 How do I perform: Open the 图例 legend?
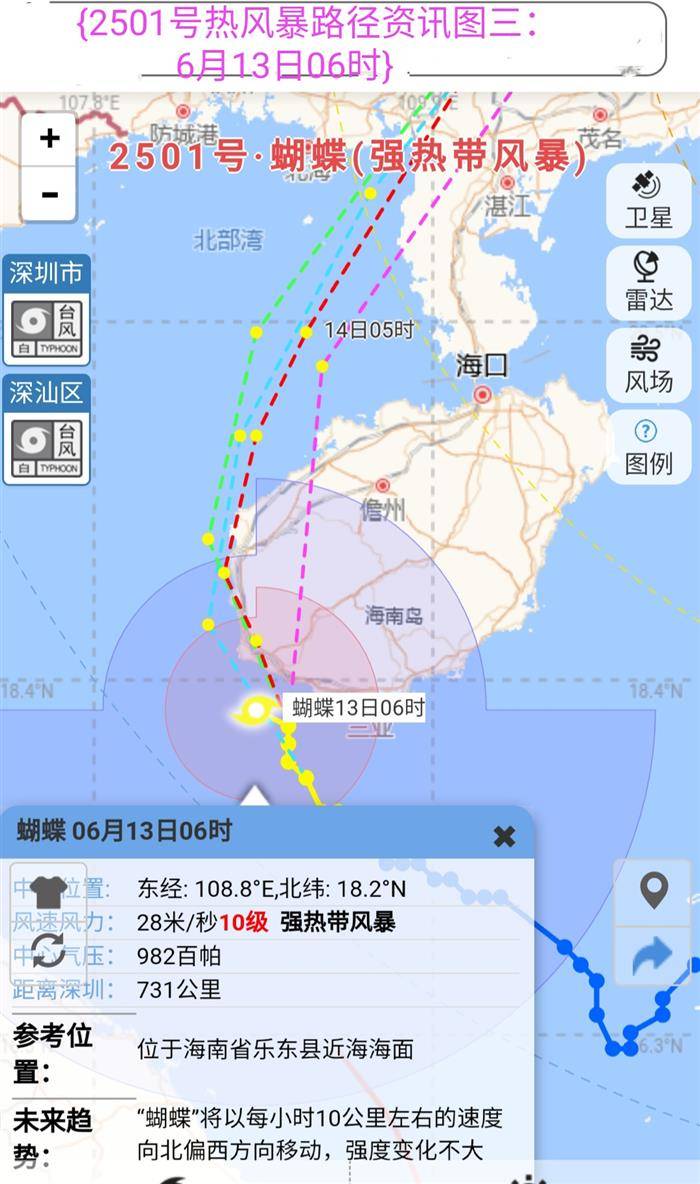[648, 446]
